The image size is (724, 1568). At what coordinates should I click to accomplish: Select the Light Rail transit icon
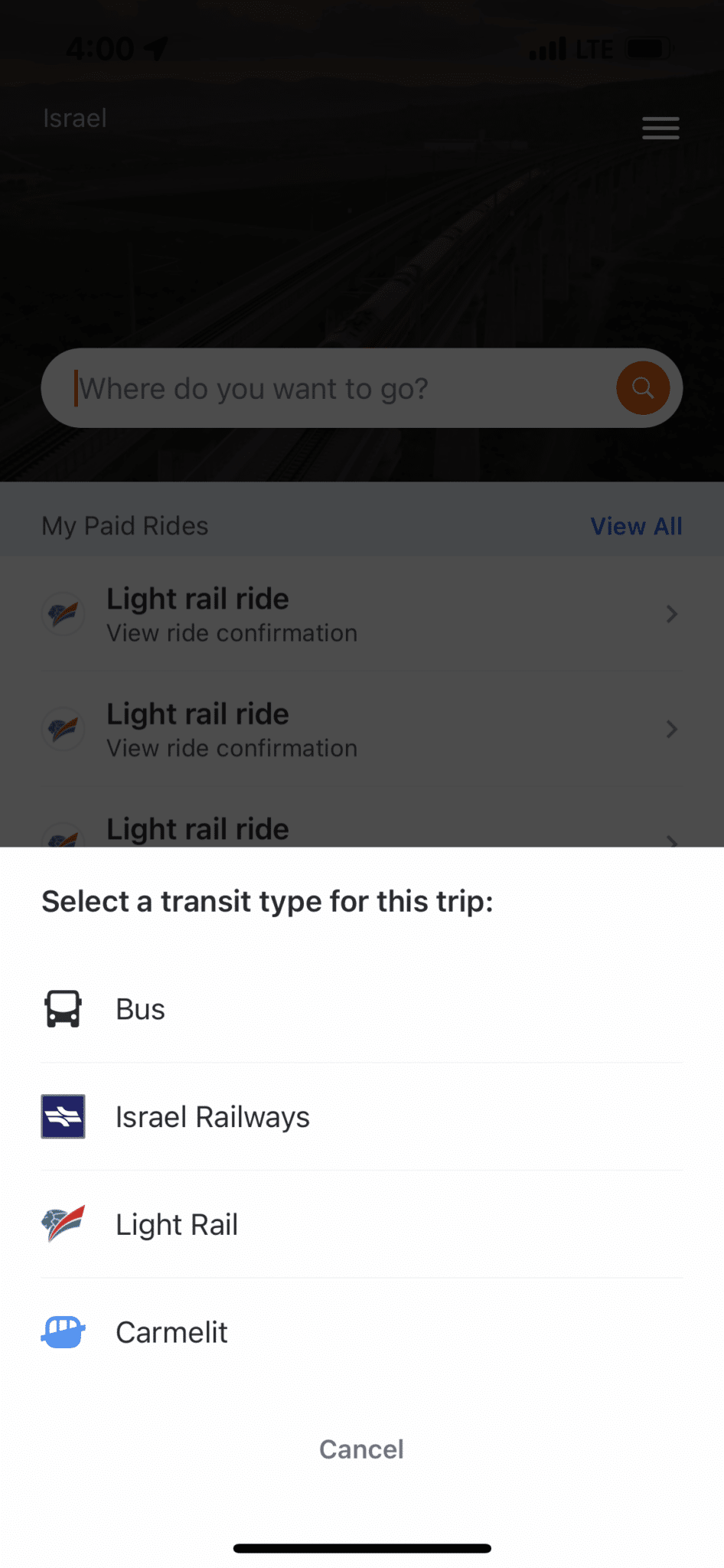pyautogui.click(x=63, y=1223)
